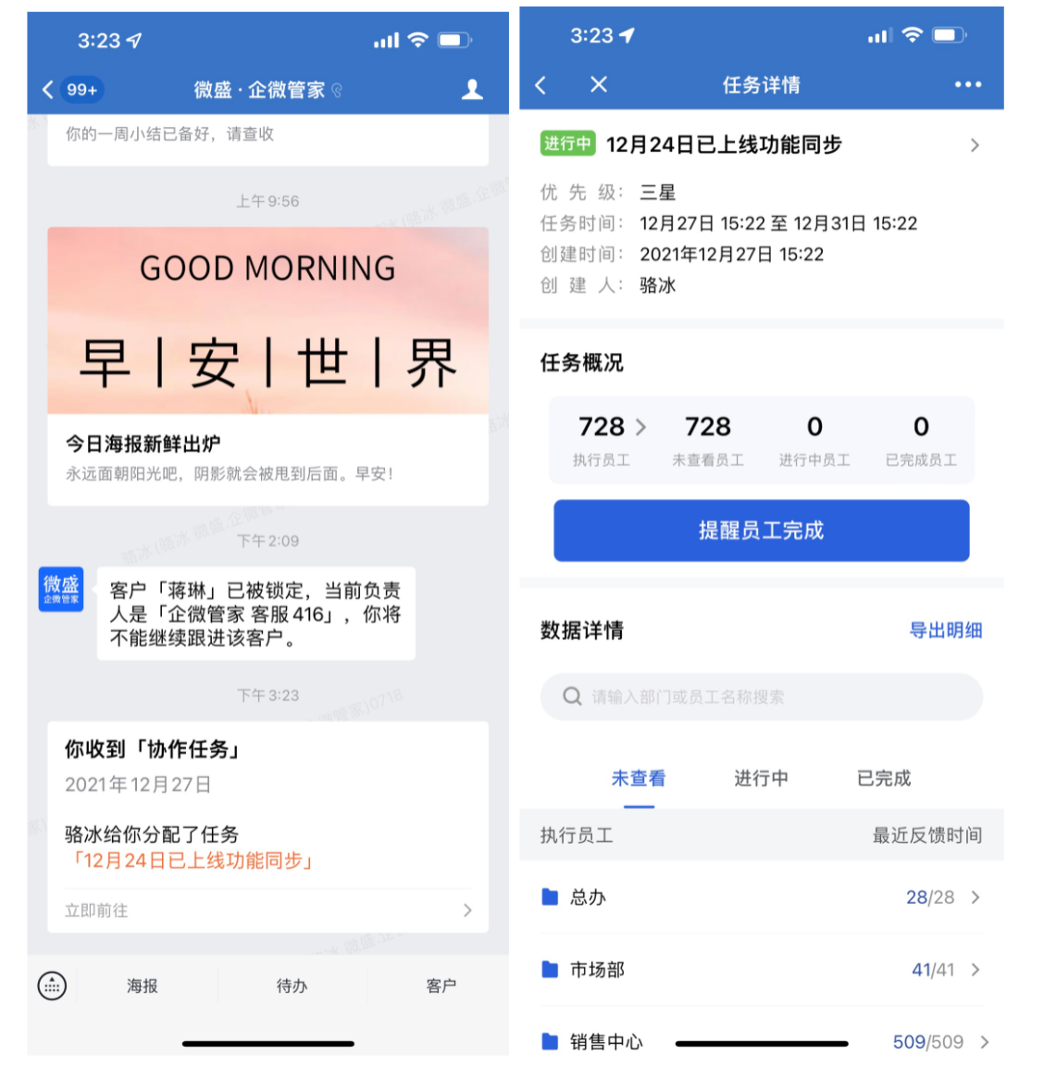Open the 今日海报新鲜出炉 morning poster card
The height and width of the screenshot is (1080, 1044).
click(267, 365)
